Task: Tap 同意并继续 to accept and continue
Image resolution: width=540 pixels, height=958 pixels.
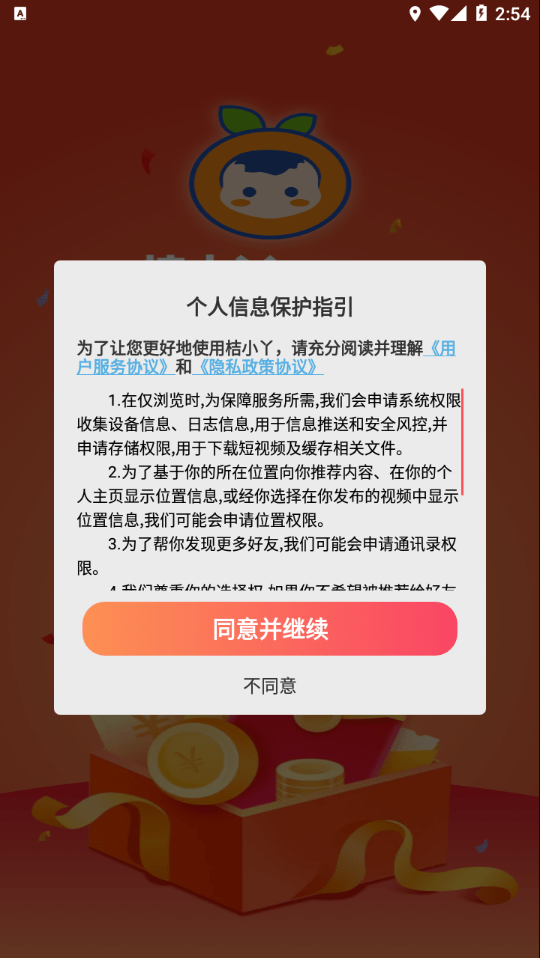Action: [x=270, y=629]
